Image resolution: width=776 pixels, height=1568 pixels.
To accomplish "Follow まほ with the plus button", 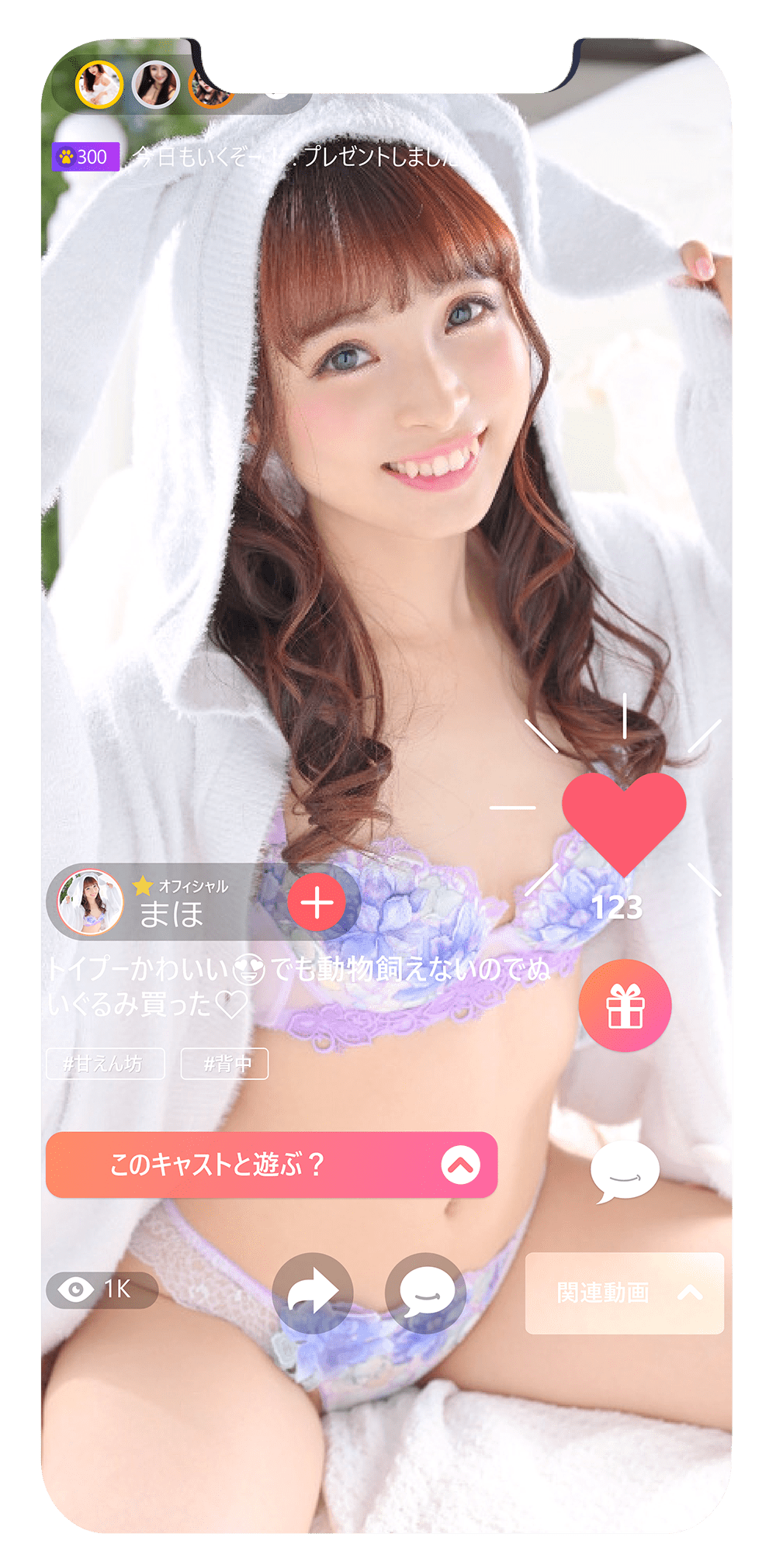I will [317, 902].
